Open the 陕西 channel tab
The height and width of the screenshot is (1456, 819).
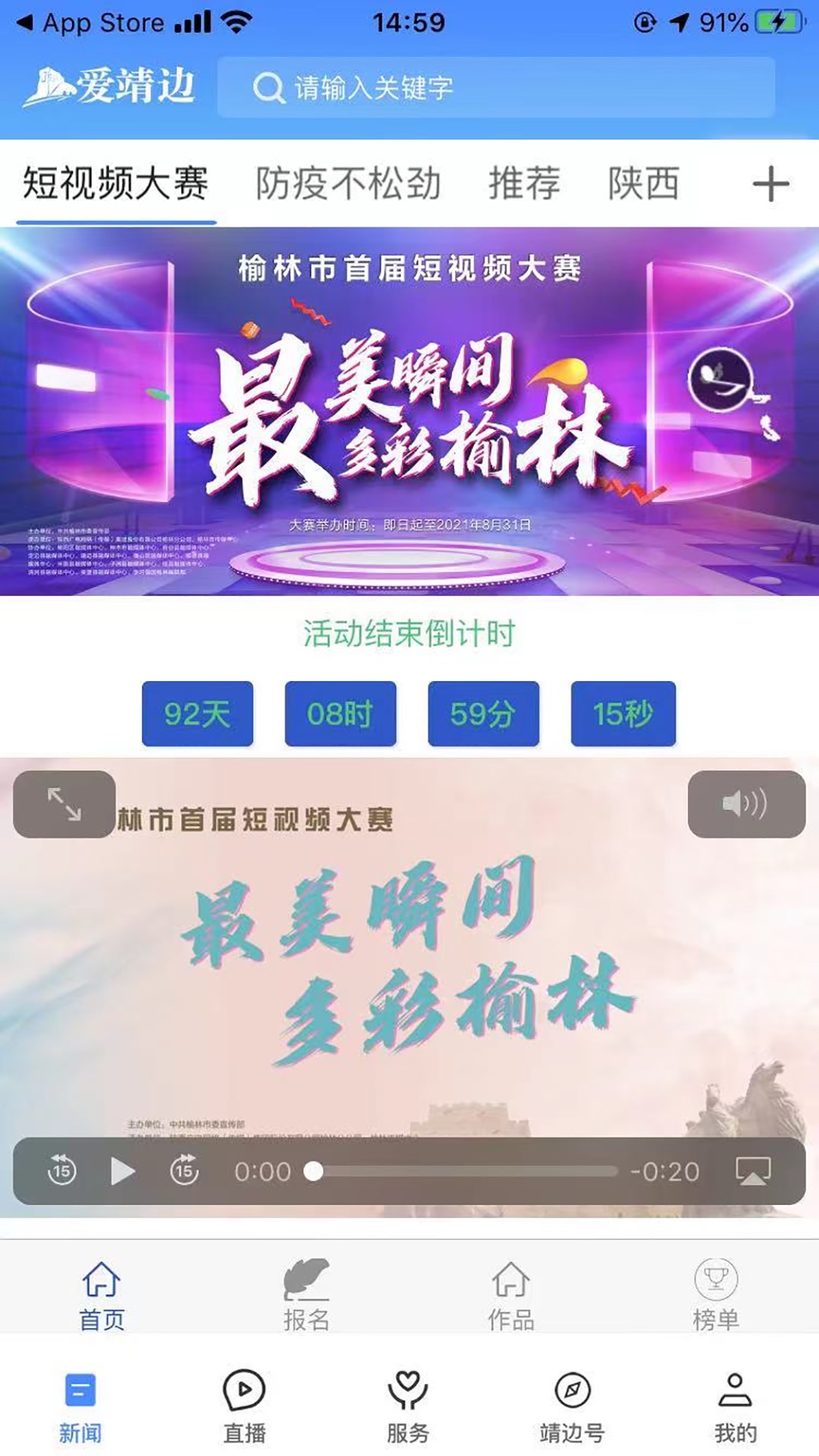pyautogui.click(x=643, y=184)
